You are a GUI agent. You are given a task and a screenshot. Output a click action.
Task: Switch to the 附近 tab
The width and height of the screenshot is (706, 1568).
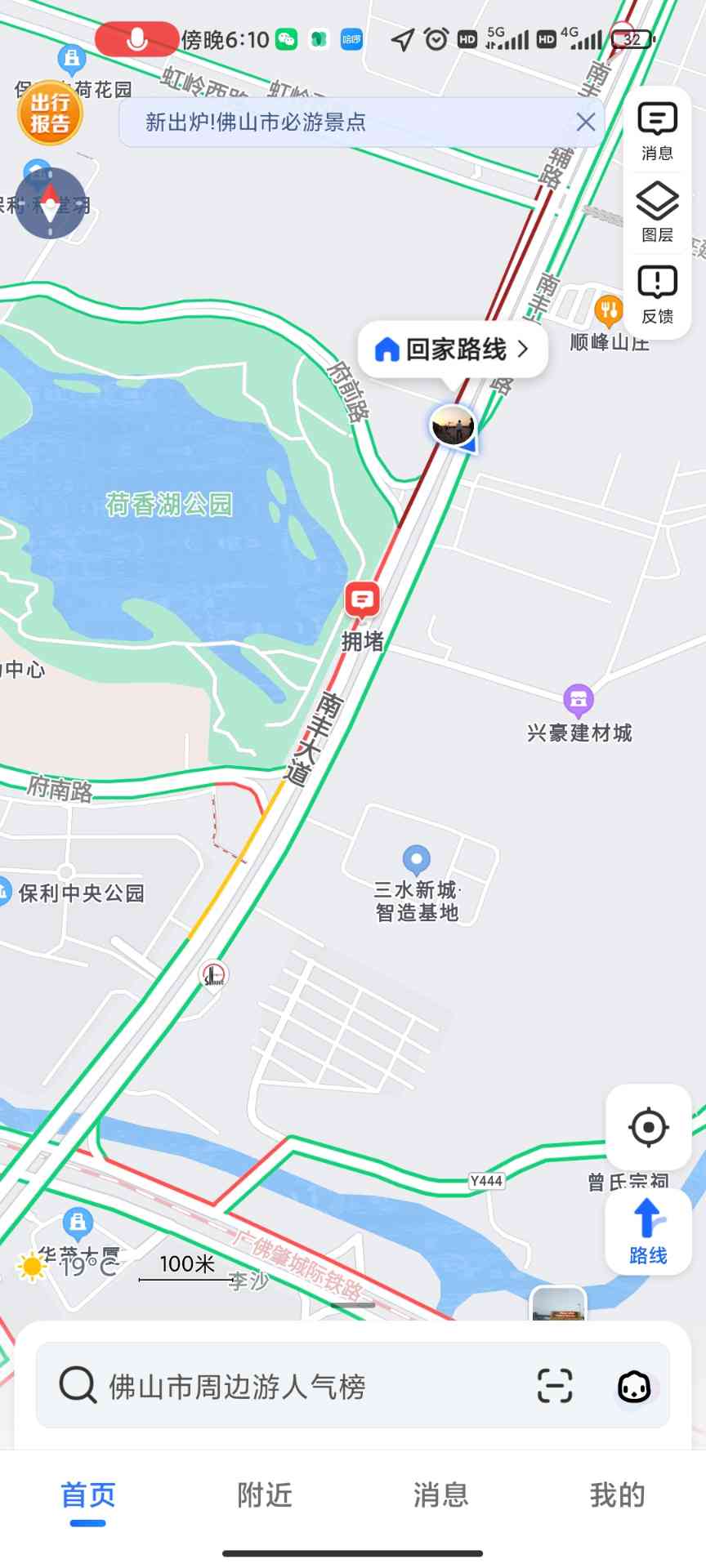265,1495
